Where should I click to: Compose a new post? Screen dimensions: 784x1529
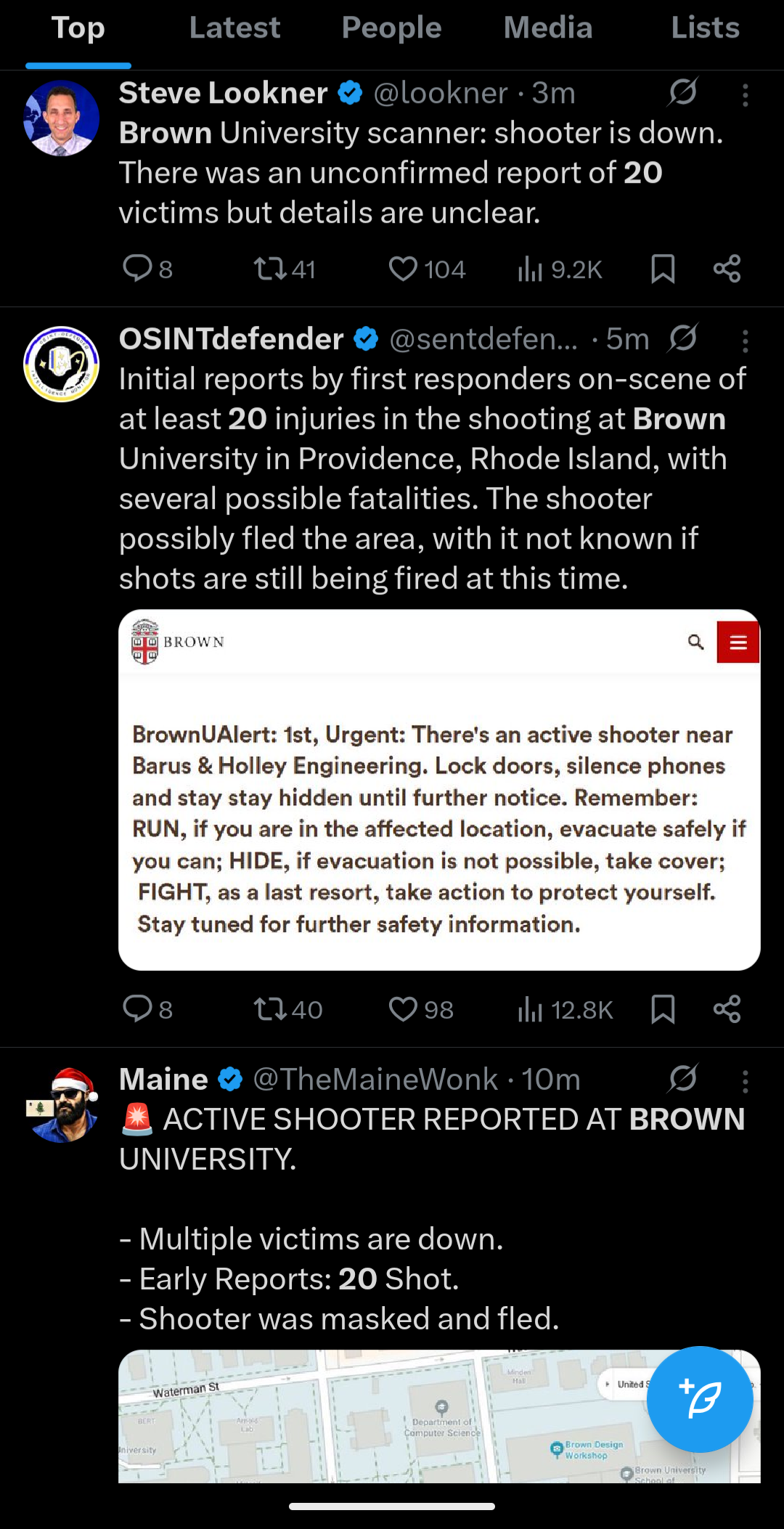pos(699,1399)
